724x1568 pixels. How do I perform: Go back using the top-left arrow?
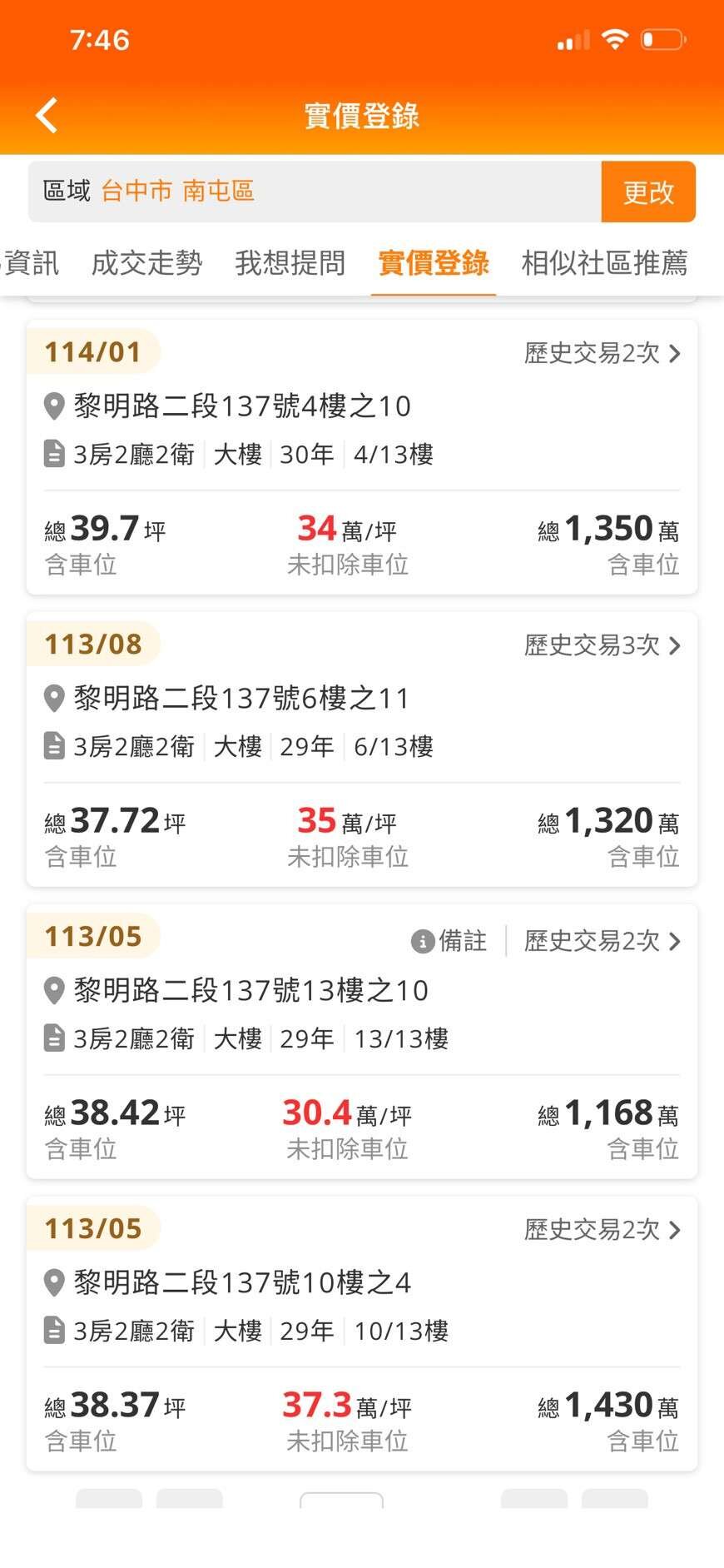click(47, 115)
